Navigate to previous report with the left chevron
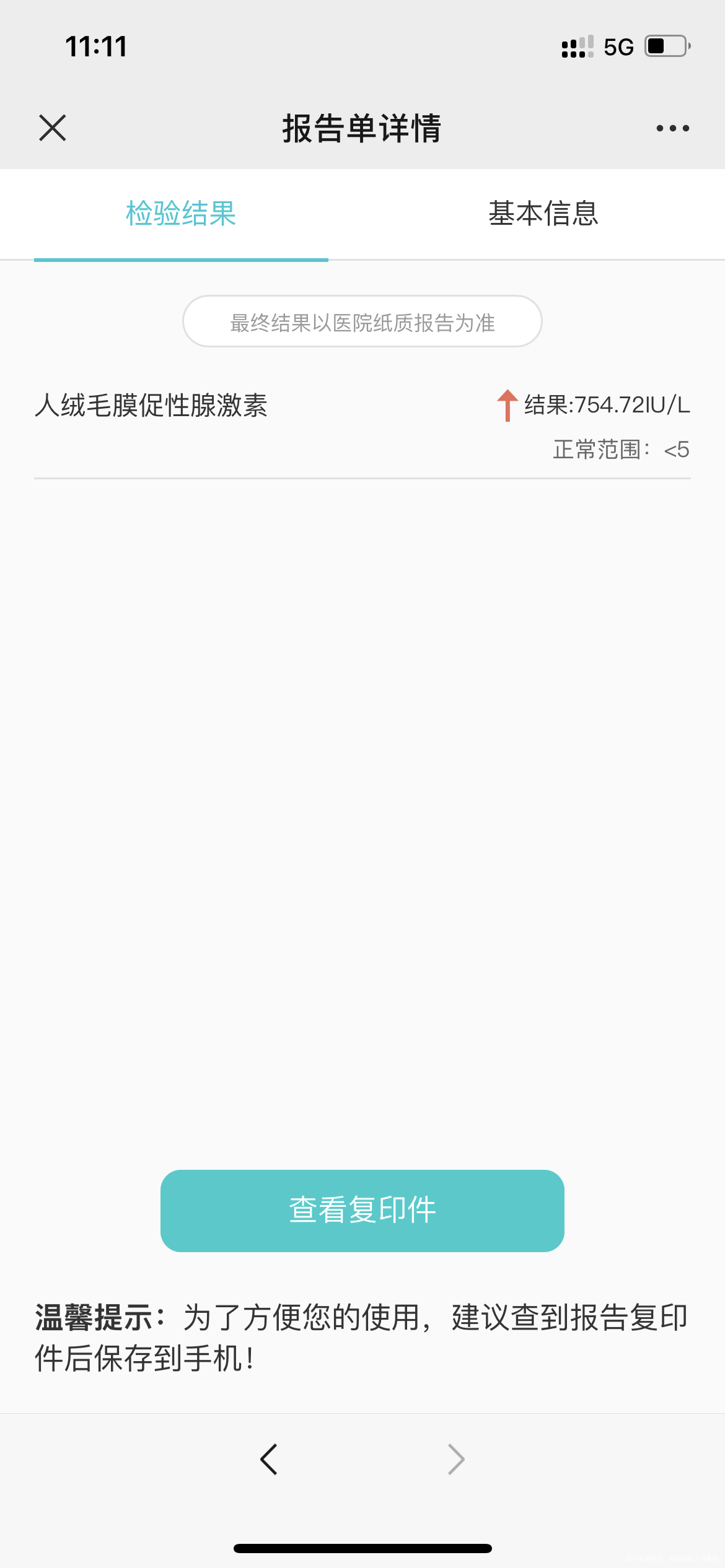 [269, 1458]
